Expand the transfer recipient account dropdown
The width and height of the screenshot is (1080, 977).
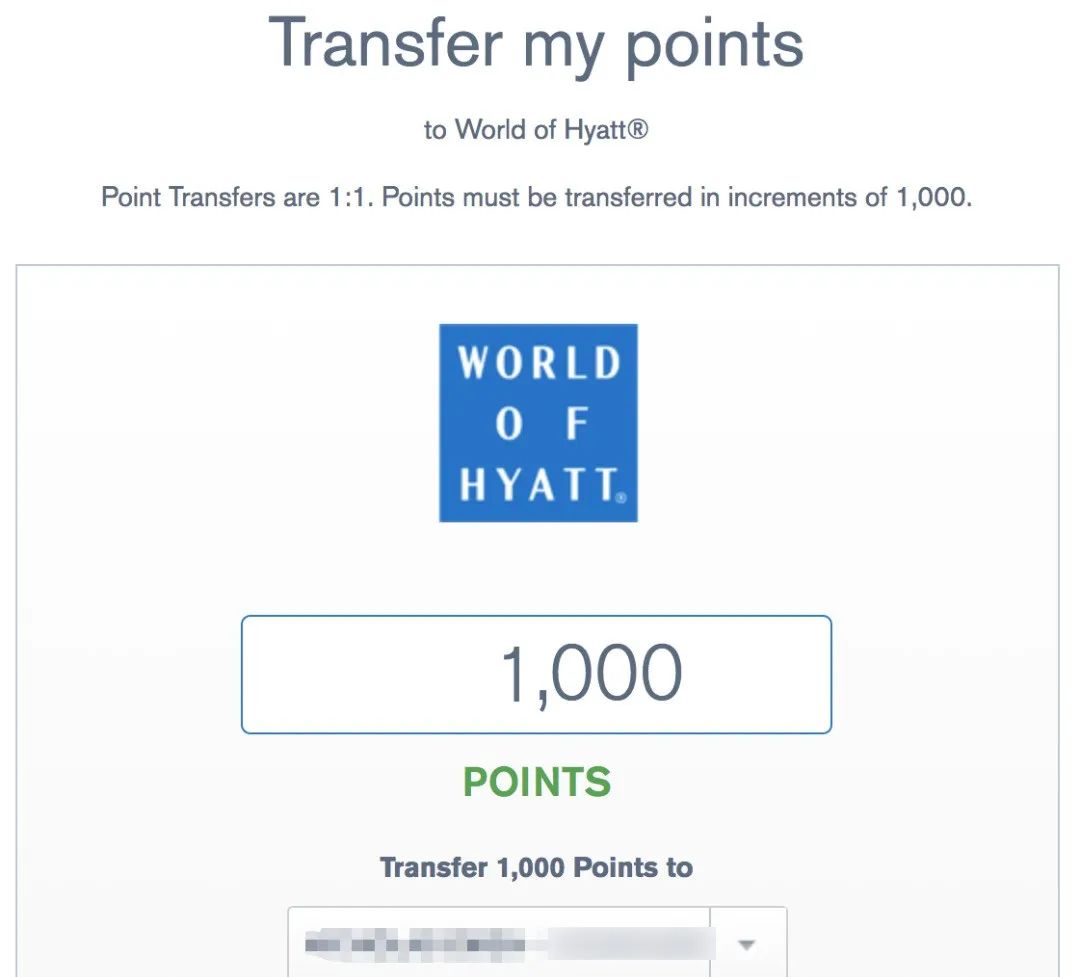747,944
